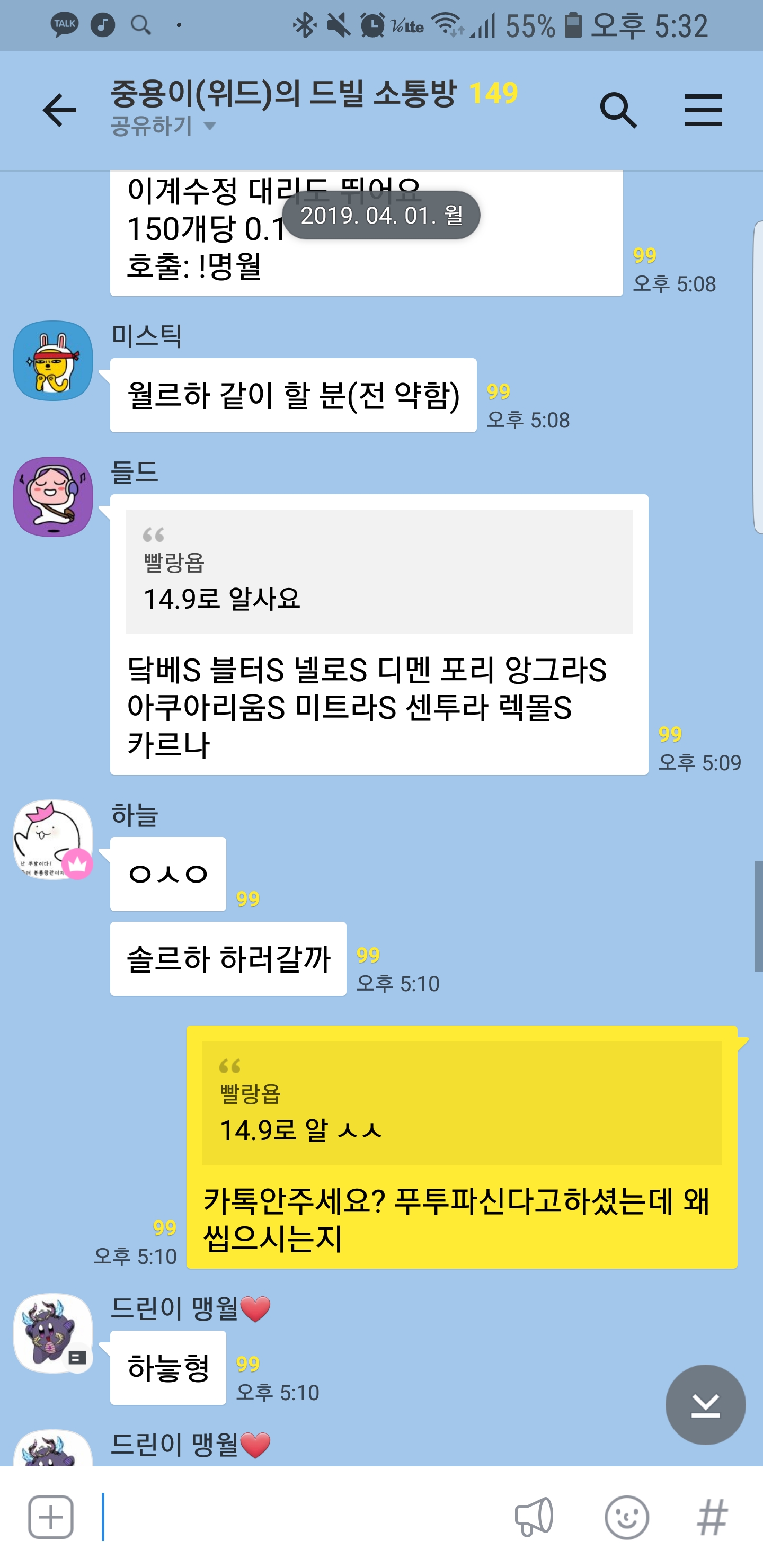Open the plus attachment menu

[51, 1516]
